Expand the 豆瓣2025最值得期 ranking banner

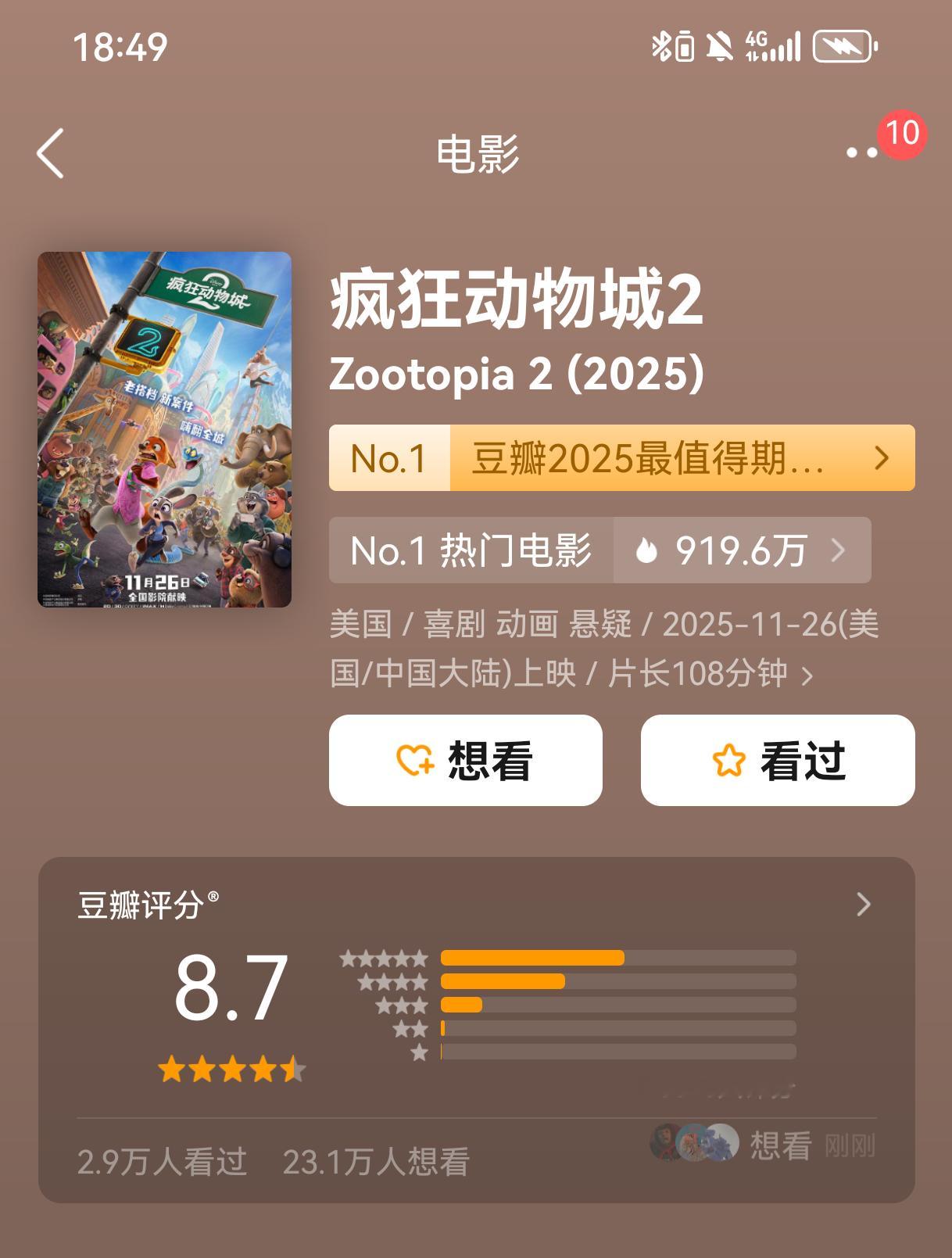[621, 459]
